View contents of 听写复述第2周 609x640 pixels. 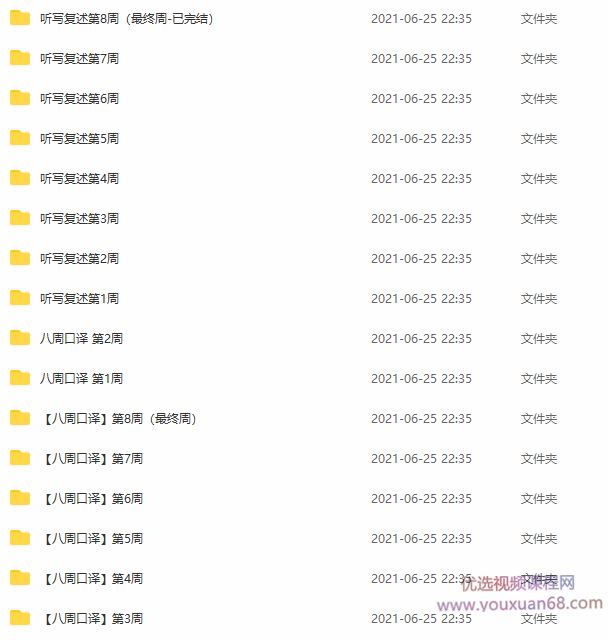(80, 259)
